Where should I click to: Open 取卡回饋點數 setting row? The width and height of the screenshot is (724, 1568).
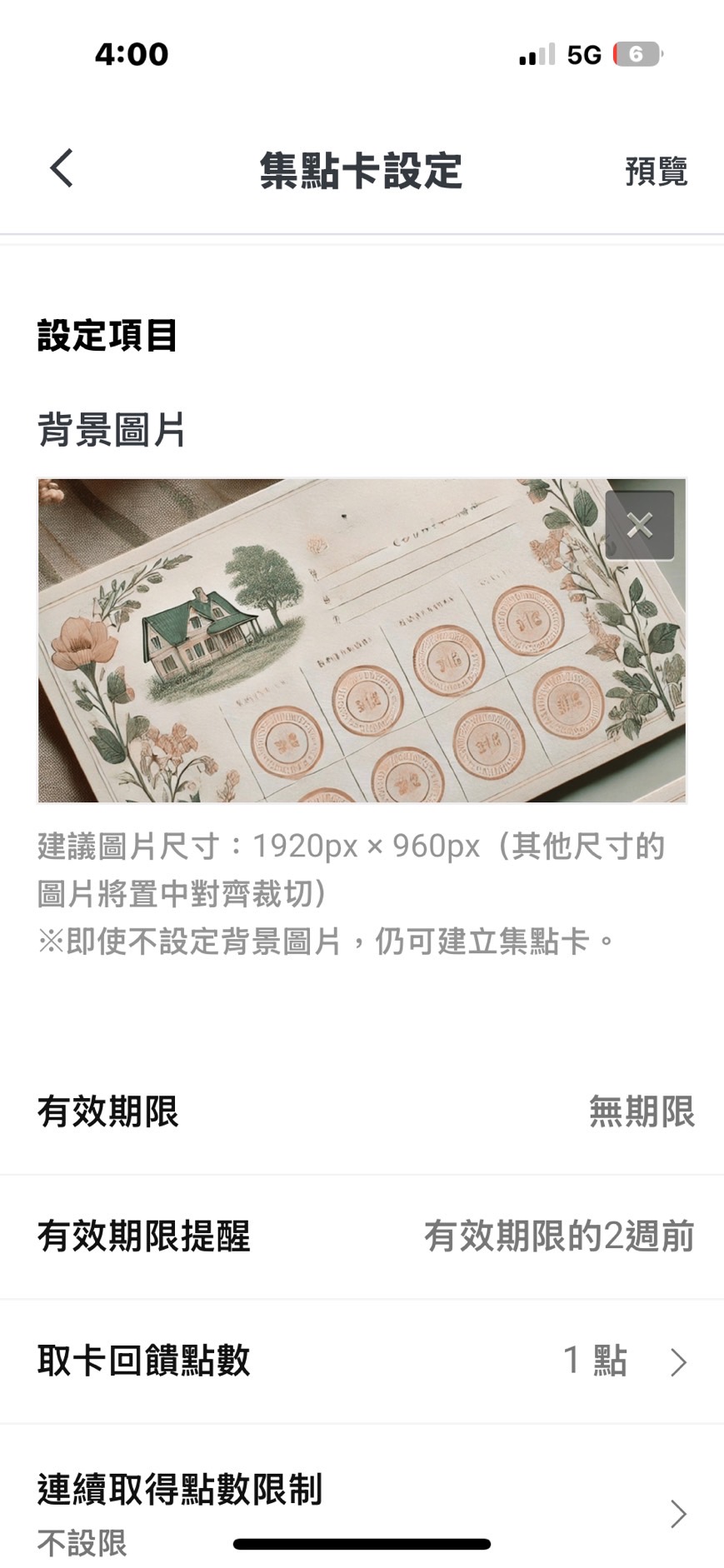pyautogui.click(x=362, y=1361)
